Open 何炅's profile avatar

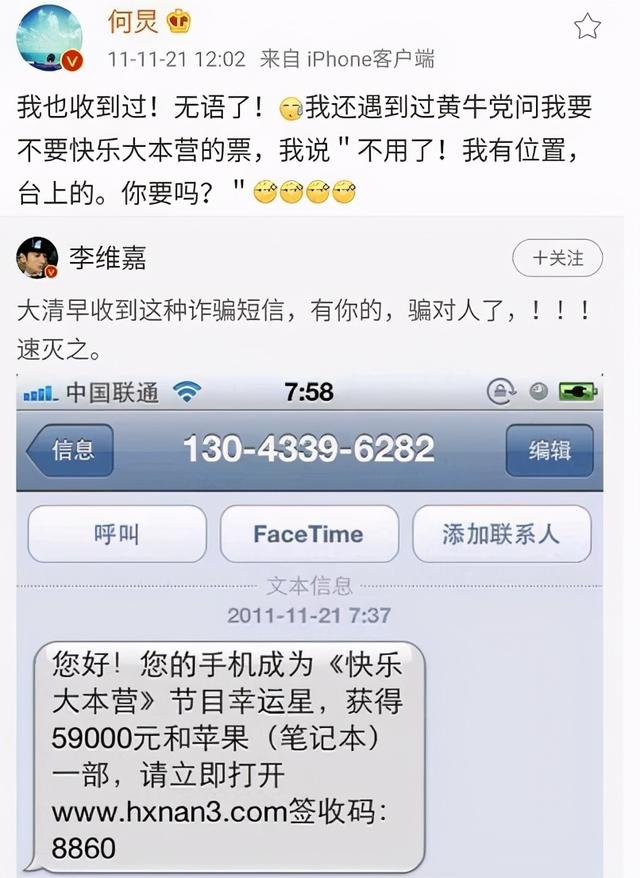pyautogui.click(x=49, y=37)
